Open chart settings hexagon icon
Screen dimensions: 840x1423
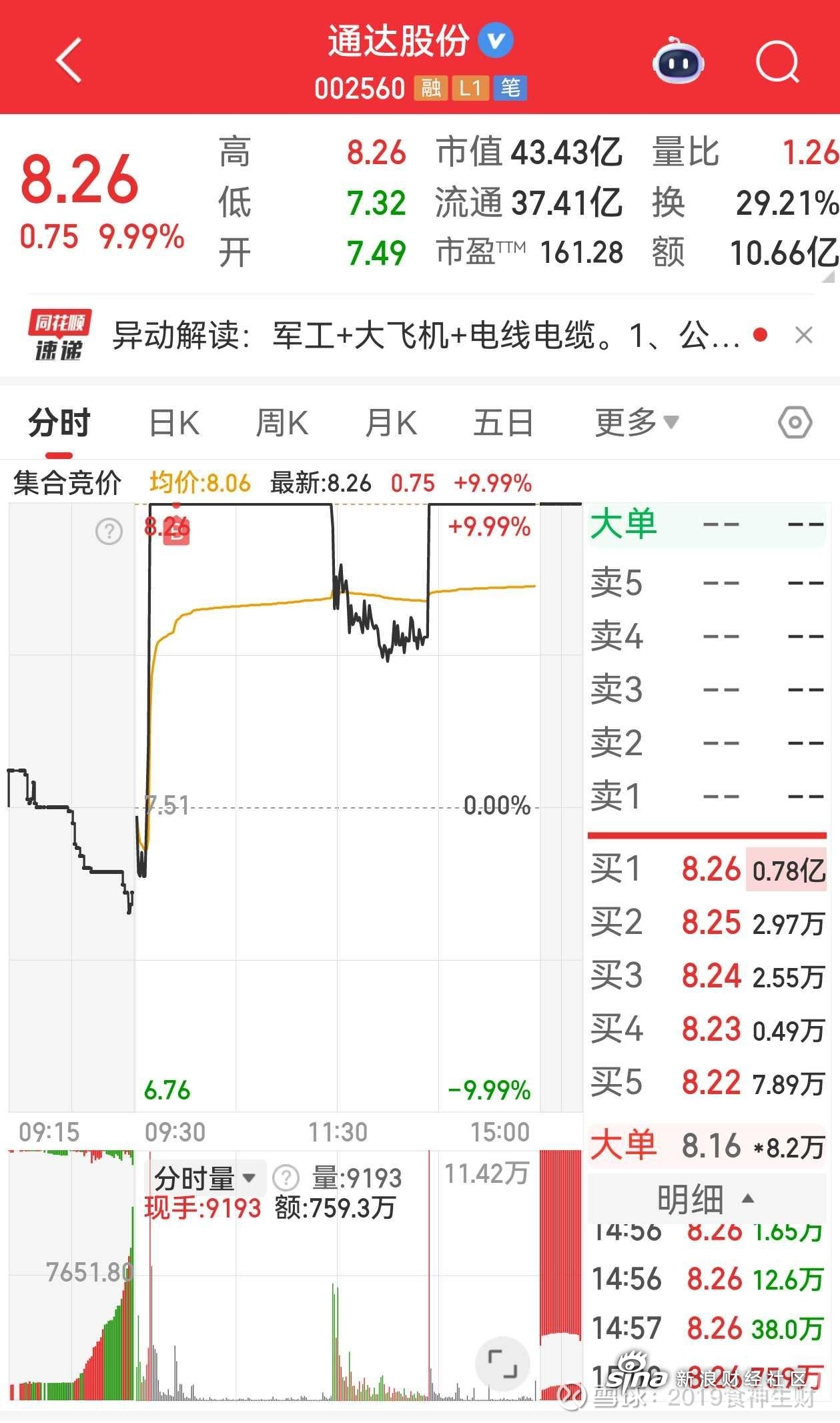(795, 423)
